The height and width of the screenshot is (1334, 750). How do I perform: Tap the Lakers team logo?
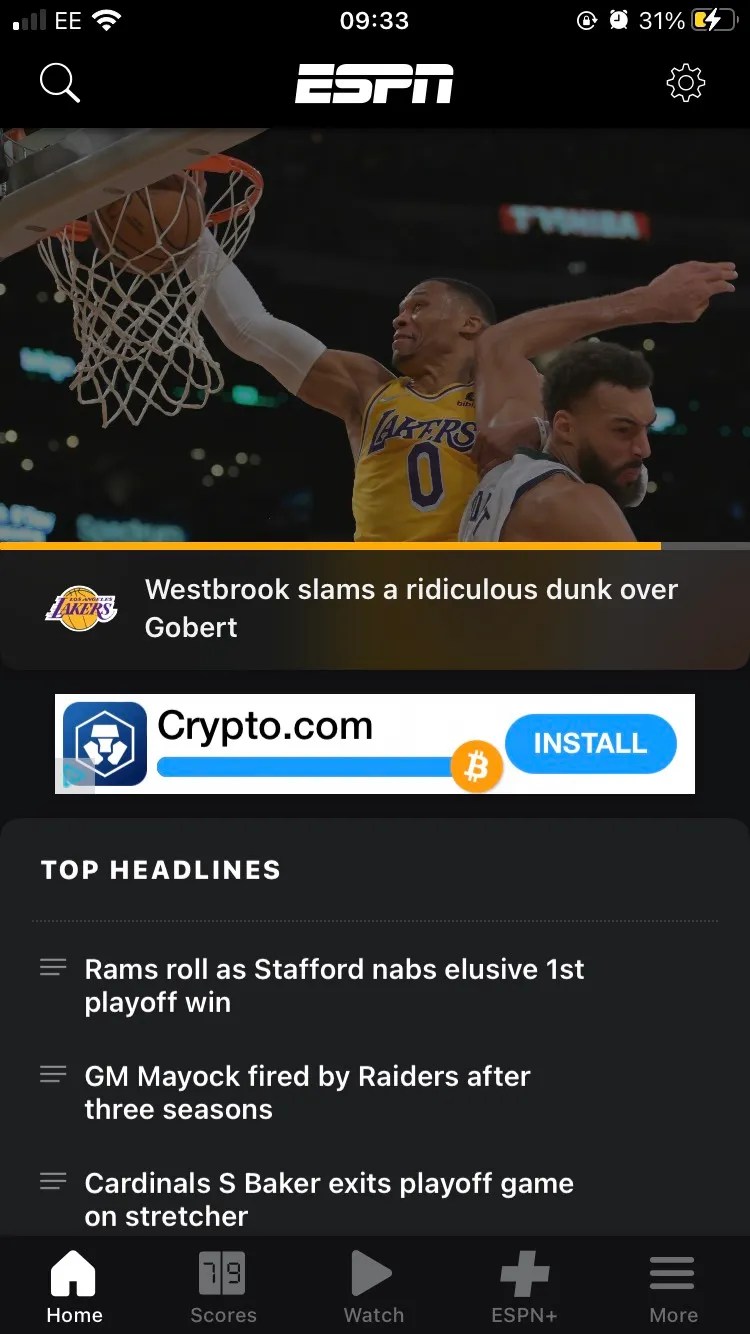coord(81,608)
